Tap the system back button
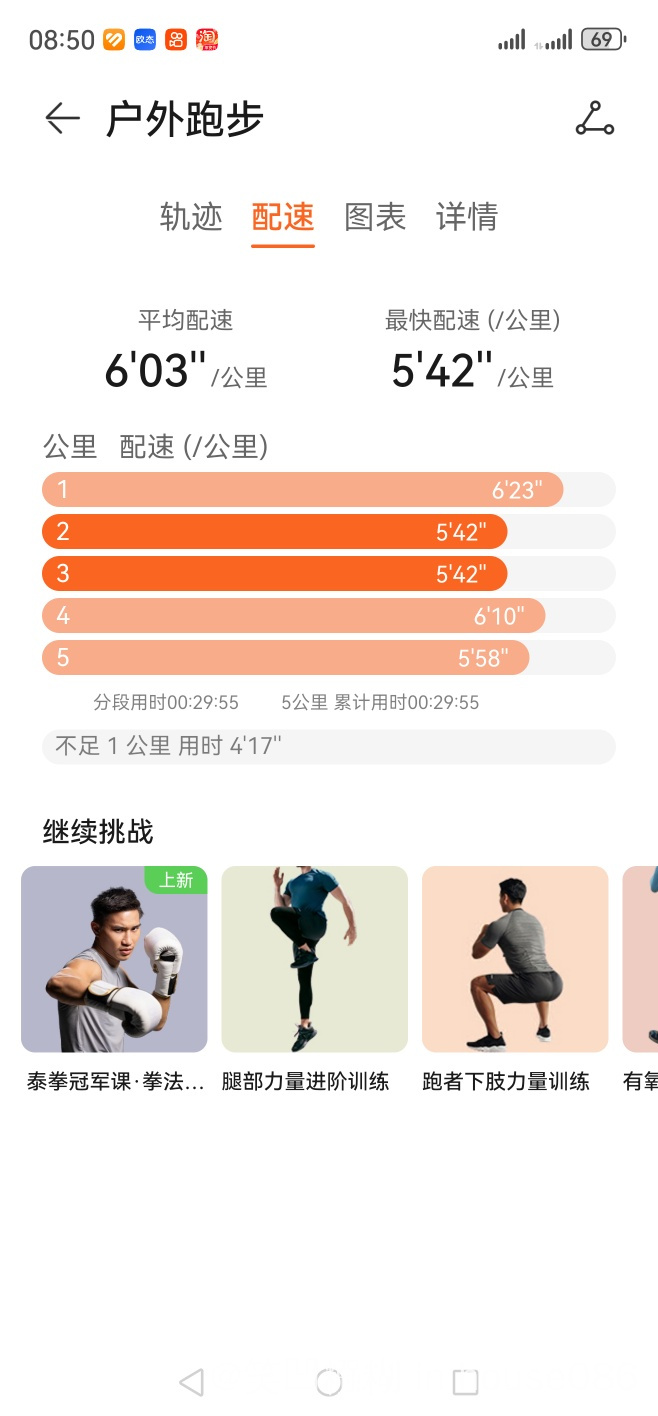Screen dimensions: 658x1416 point(191,1382)
